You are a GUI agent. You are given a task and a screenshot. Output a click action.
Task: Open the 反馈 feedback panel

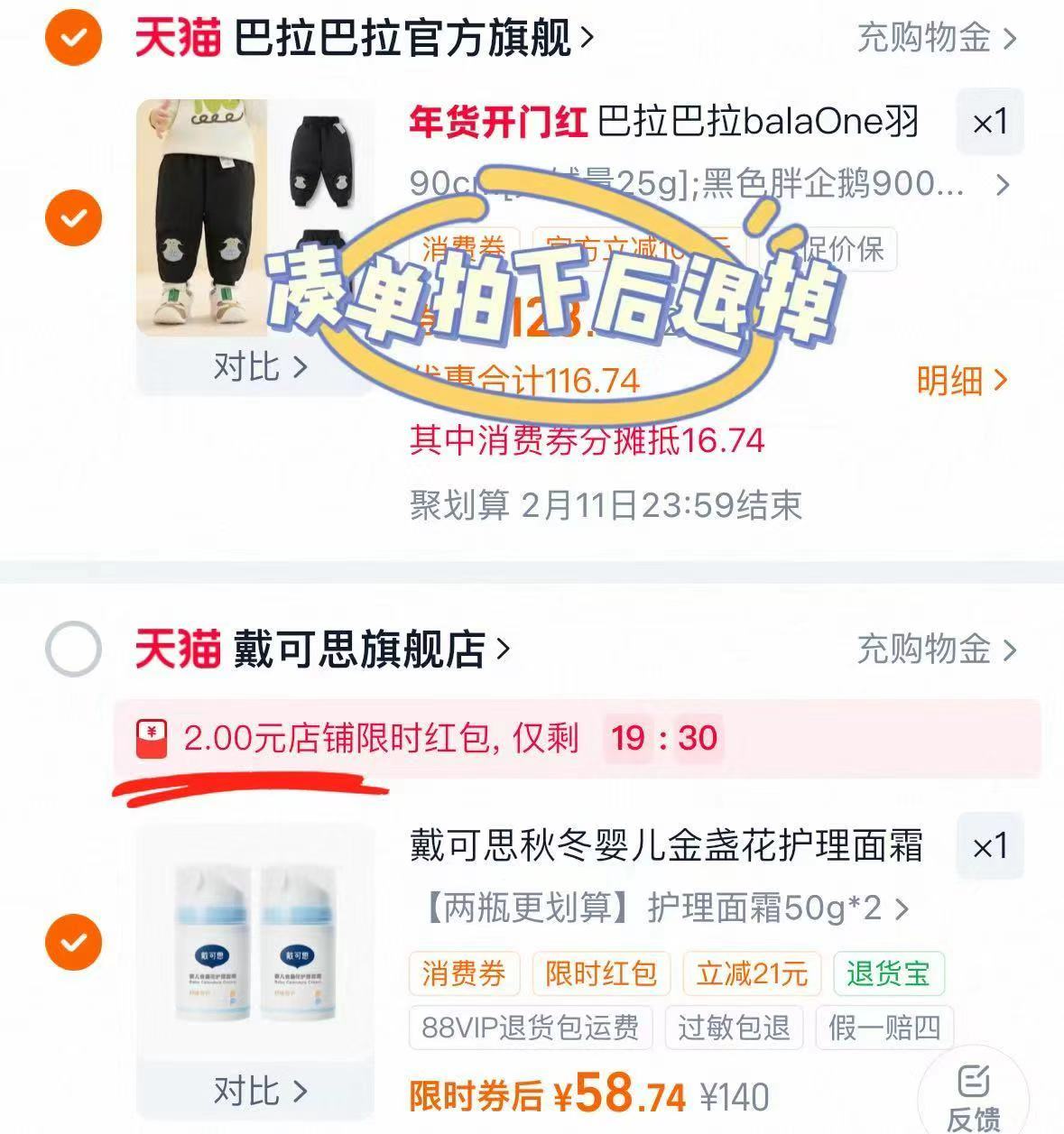click(975, 1092)
